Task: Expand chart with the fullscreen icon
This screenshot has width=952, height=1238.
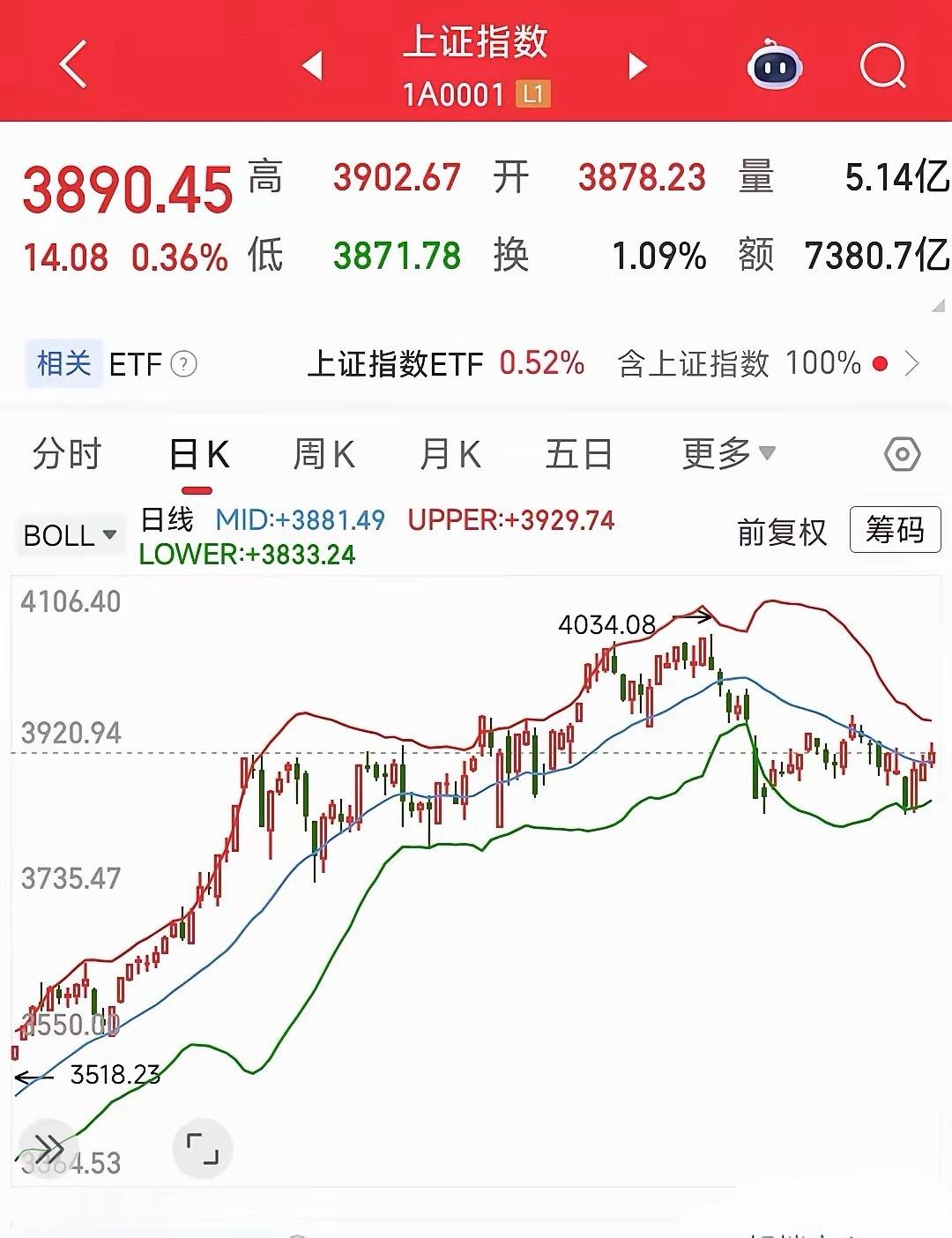Action: click(203, 1148)
